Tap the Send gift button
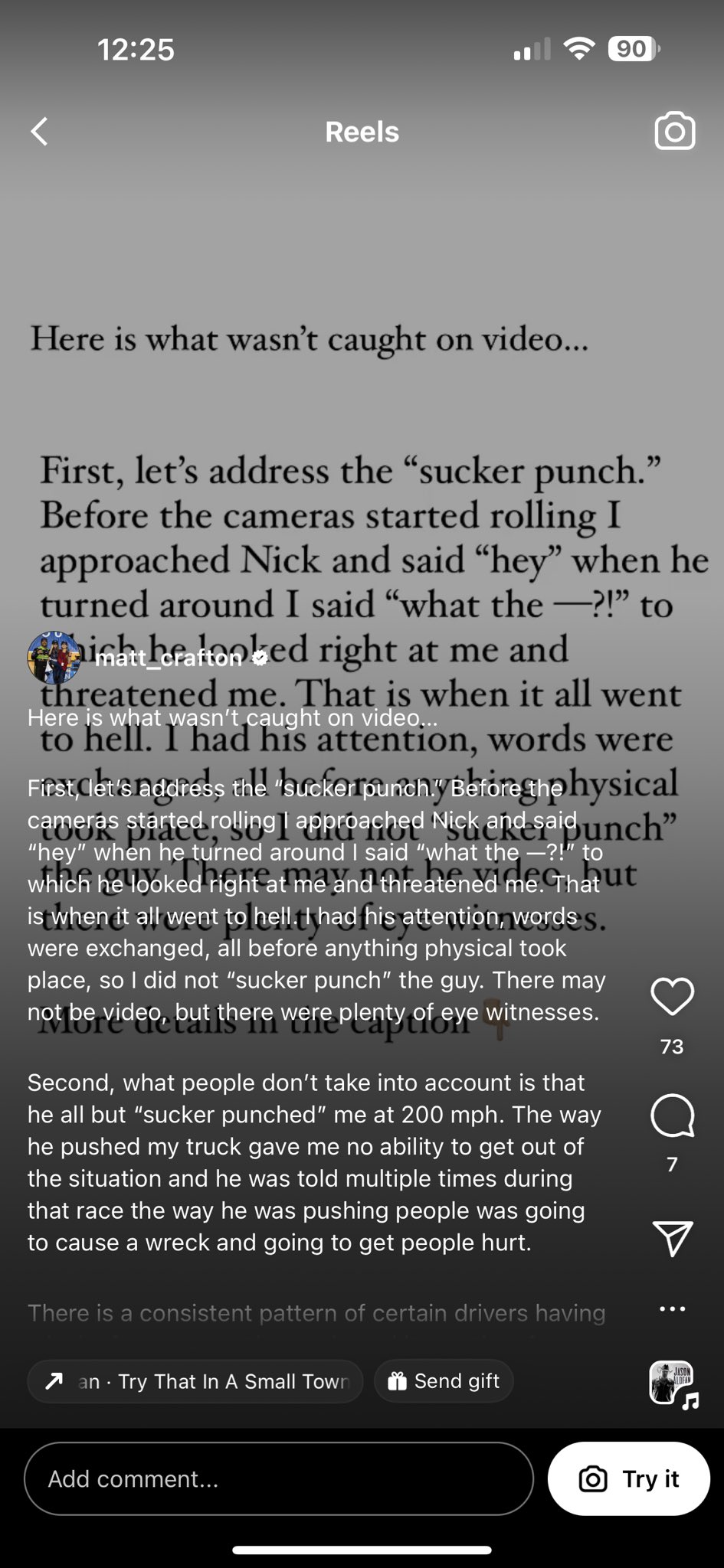 (x=444, y=1381)
